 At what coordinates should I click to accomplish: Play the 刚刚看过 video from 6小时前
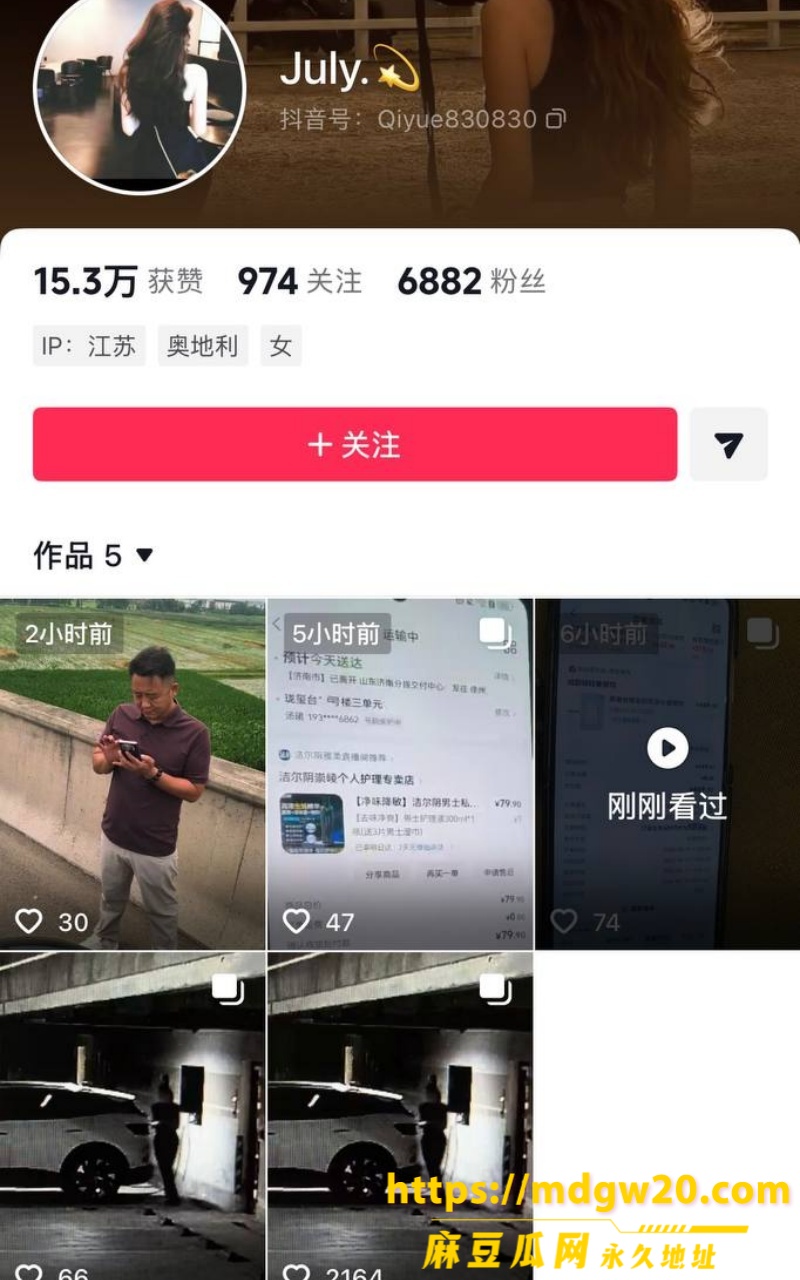point(668,774)
